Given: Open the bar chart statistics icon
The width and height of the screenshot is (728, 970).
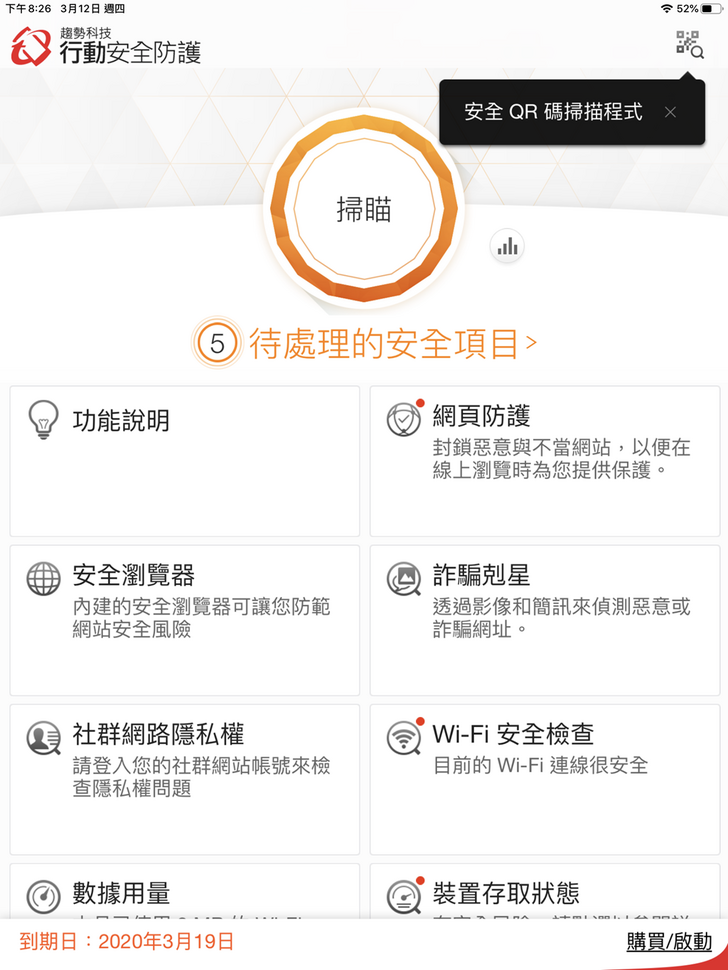Looking at the screenshot, I should point(508,246).
